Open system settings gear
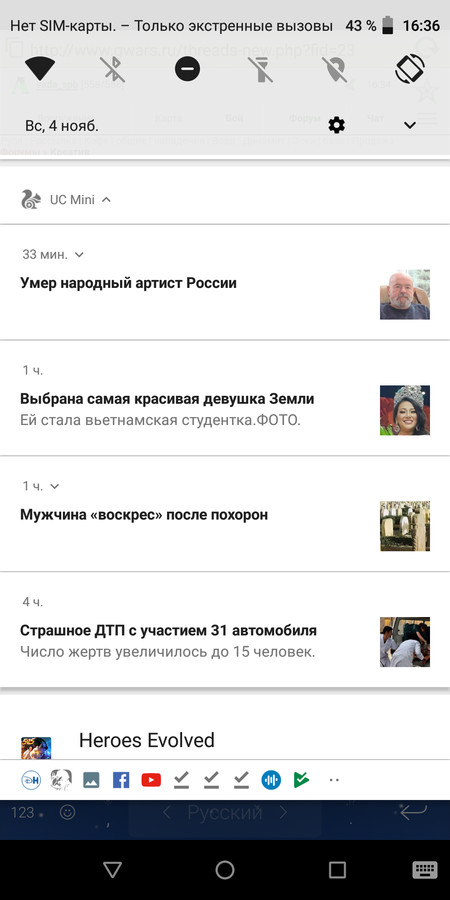Screen dimensions: 450x900 pos(336,125)
